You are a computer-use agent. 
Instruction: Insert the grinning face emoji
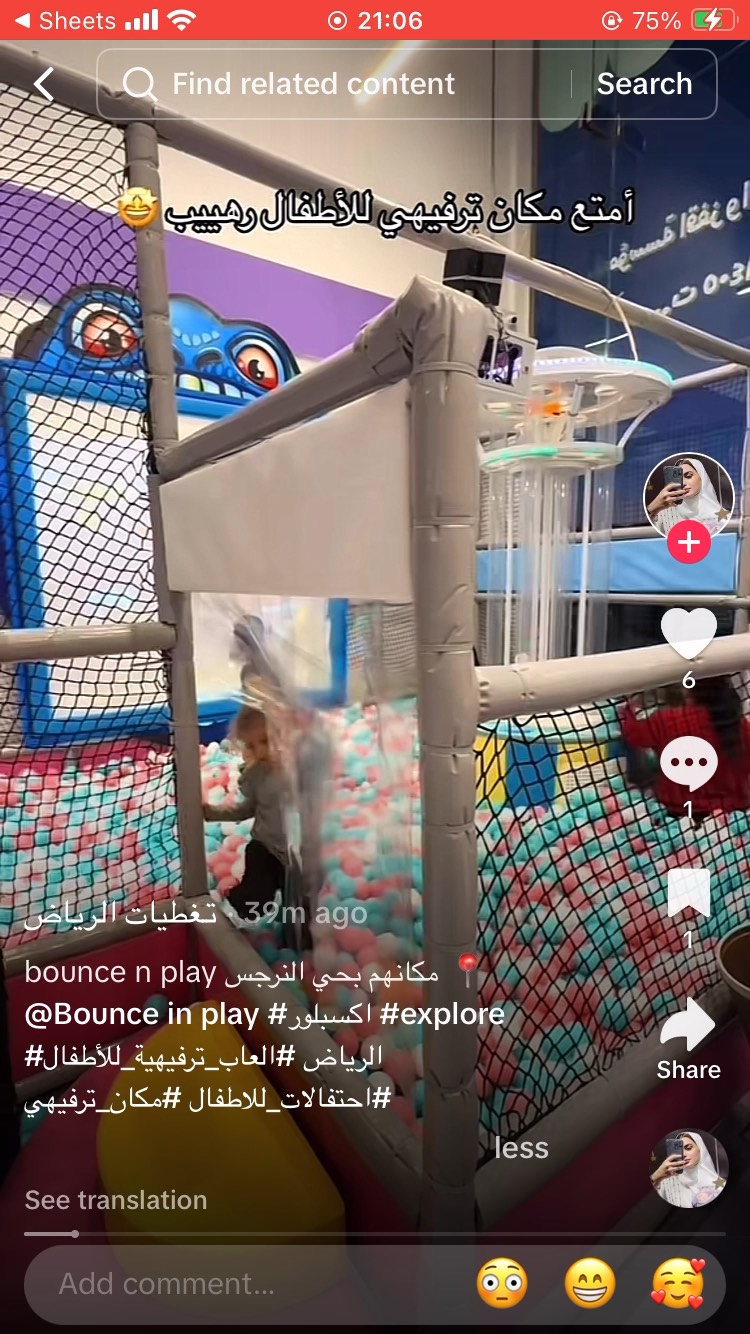click(590, 1283)
